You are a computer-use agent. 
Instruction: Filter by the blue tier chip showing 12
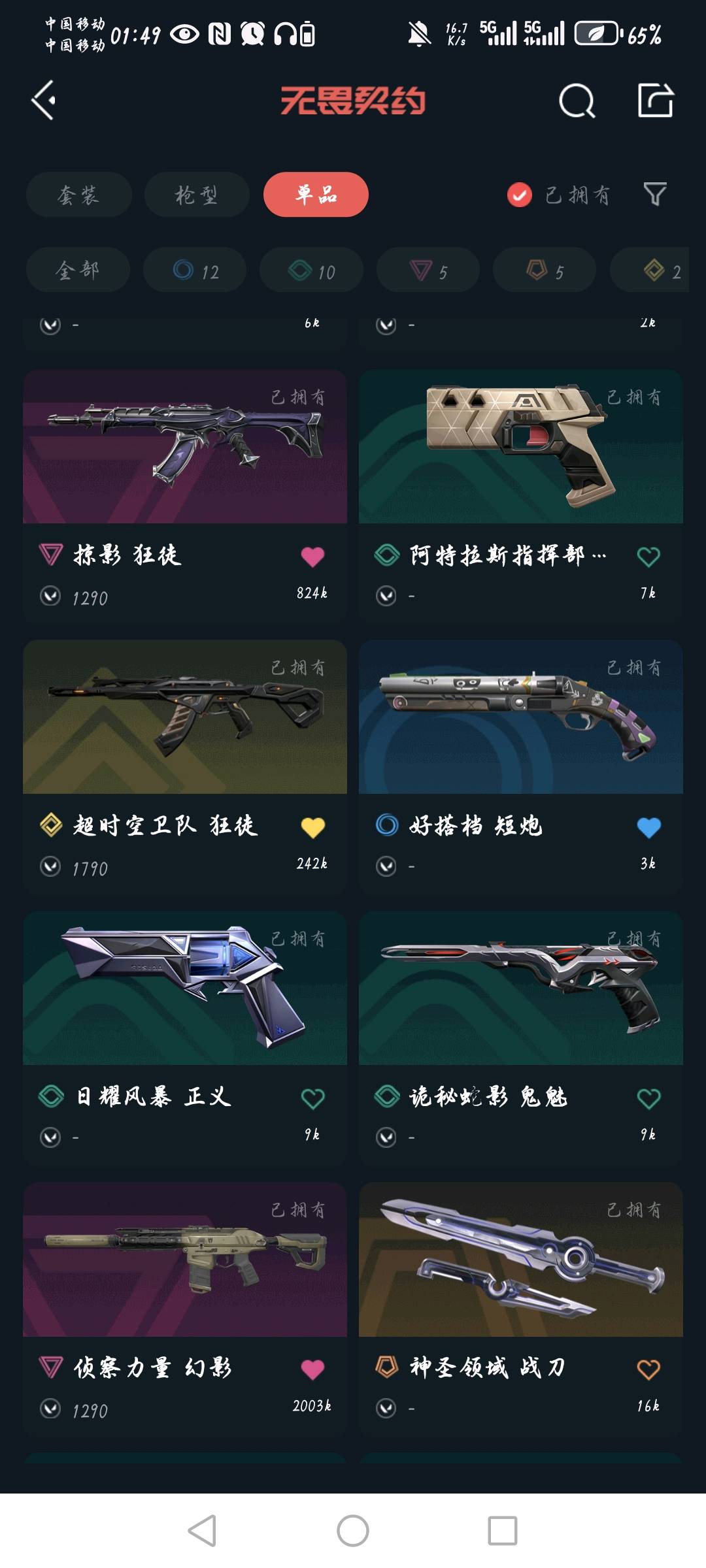tap(195, 270)
